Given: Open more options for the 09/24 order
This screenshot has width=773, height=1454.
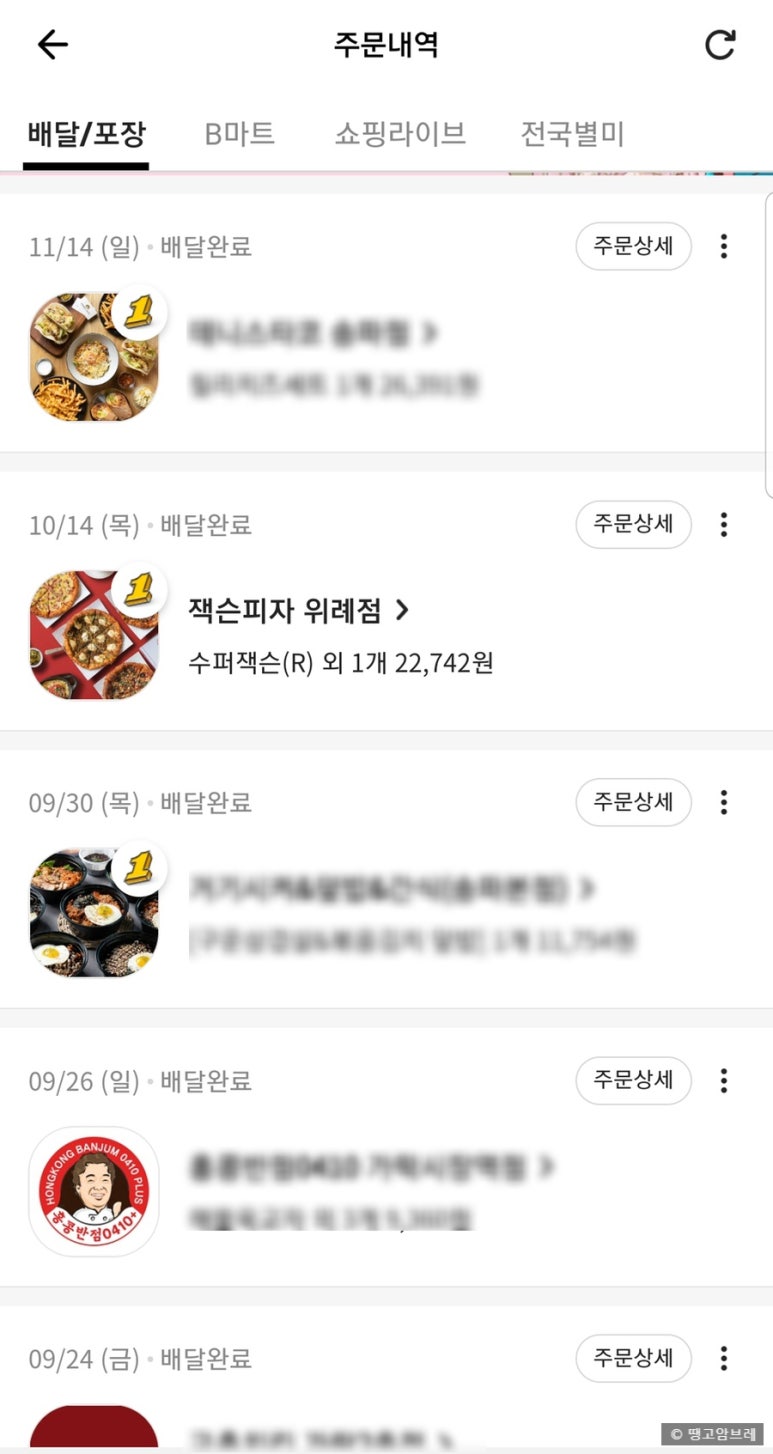Looking at the screenshot, I should click(x=724, y=1358).
